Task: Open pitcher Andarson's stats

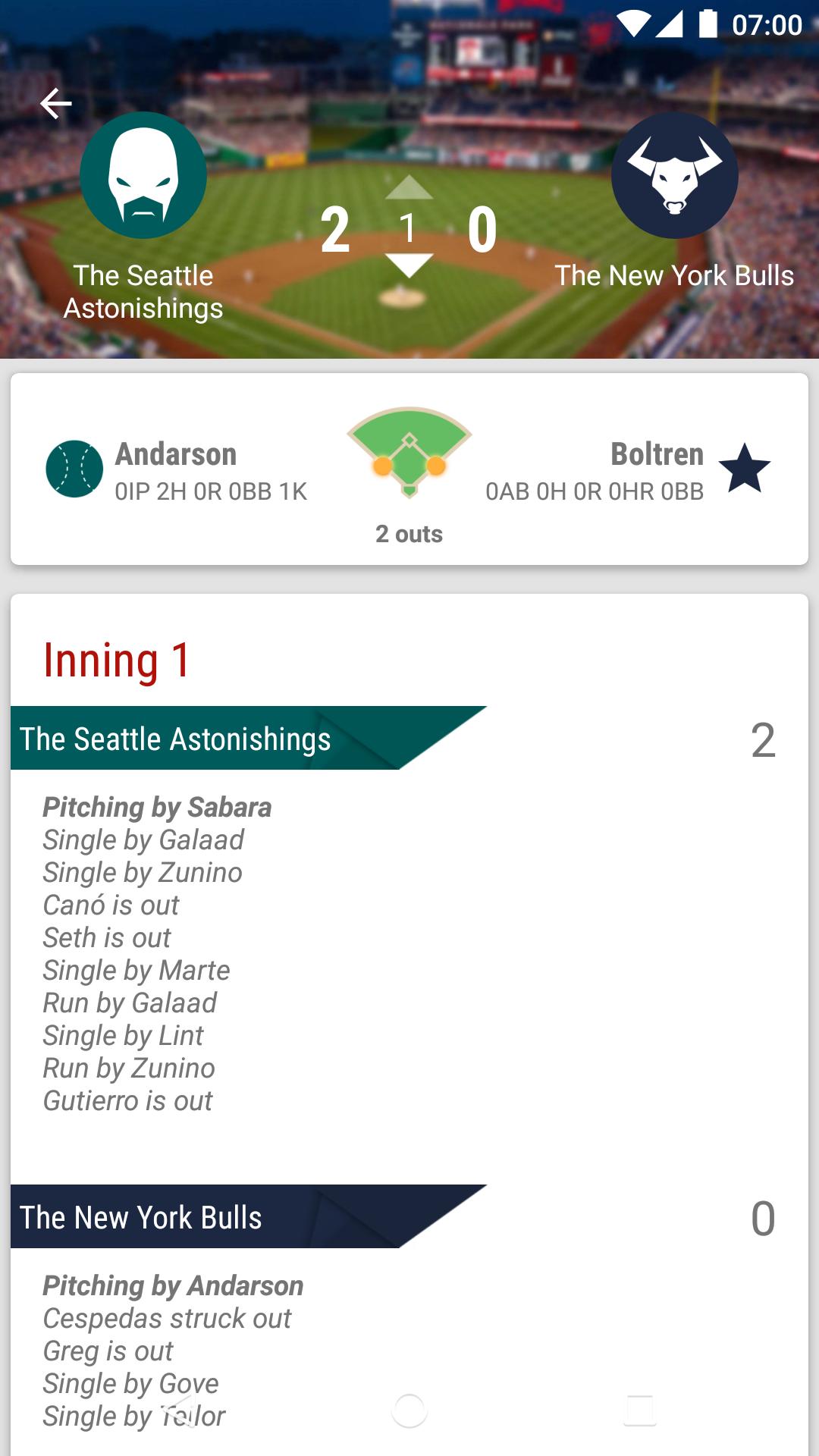Action: [x=176, y=470]
